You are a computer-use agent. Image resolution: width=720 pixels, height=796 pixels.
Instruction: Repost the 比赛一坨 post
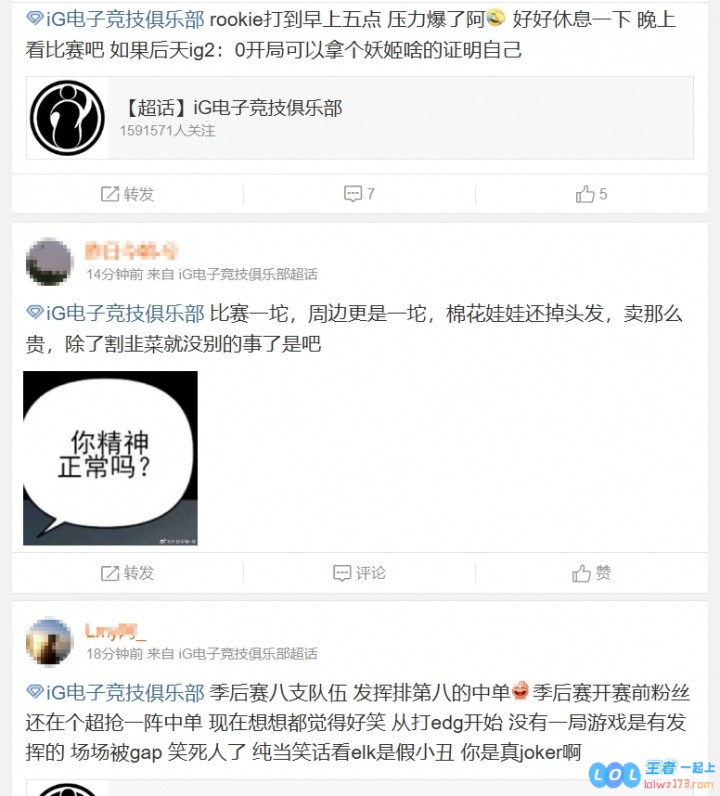point(127,573)
